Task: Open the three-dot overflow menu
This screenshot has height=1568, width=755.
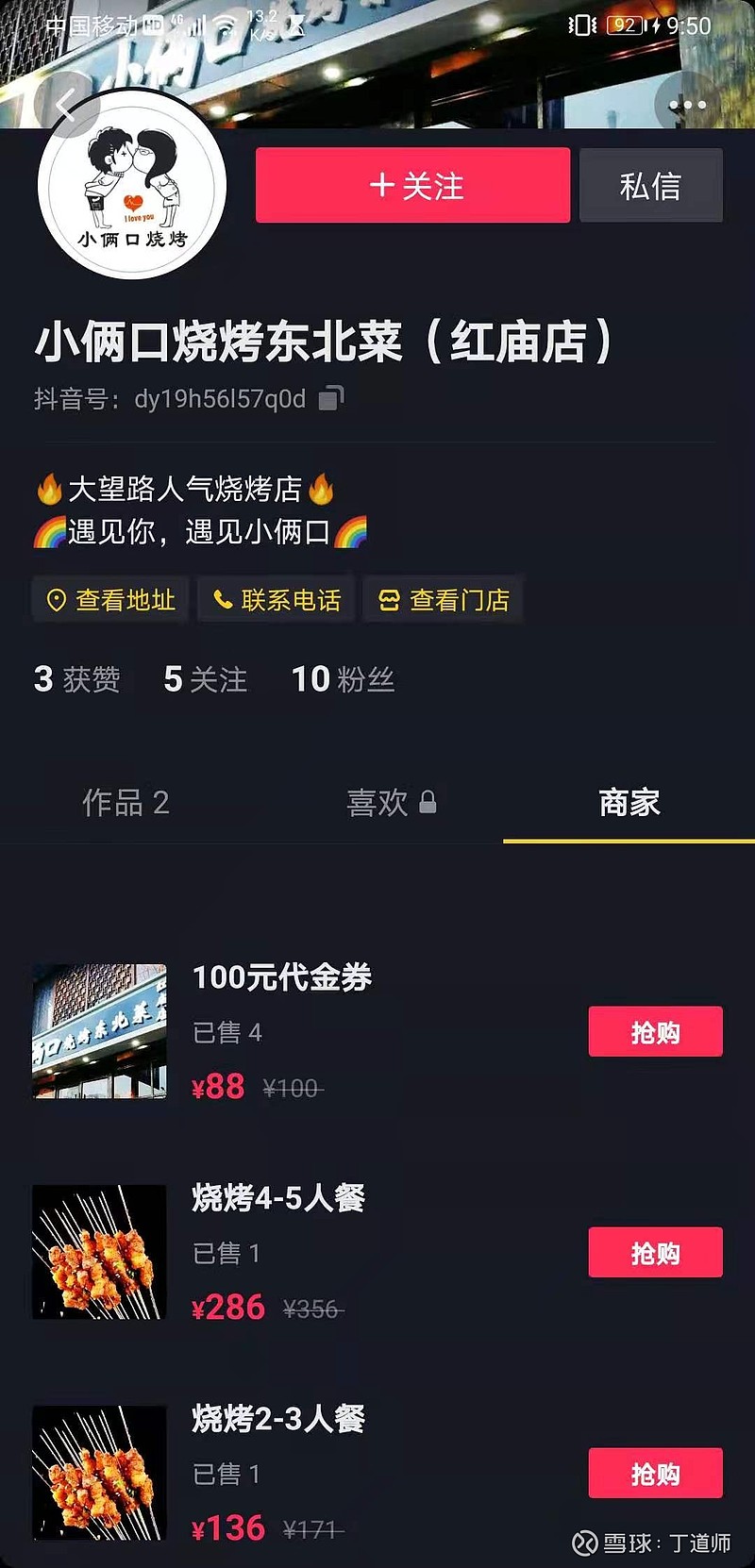Action: click(x=687, y=105)
